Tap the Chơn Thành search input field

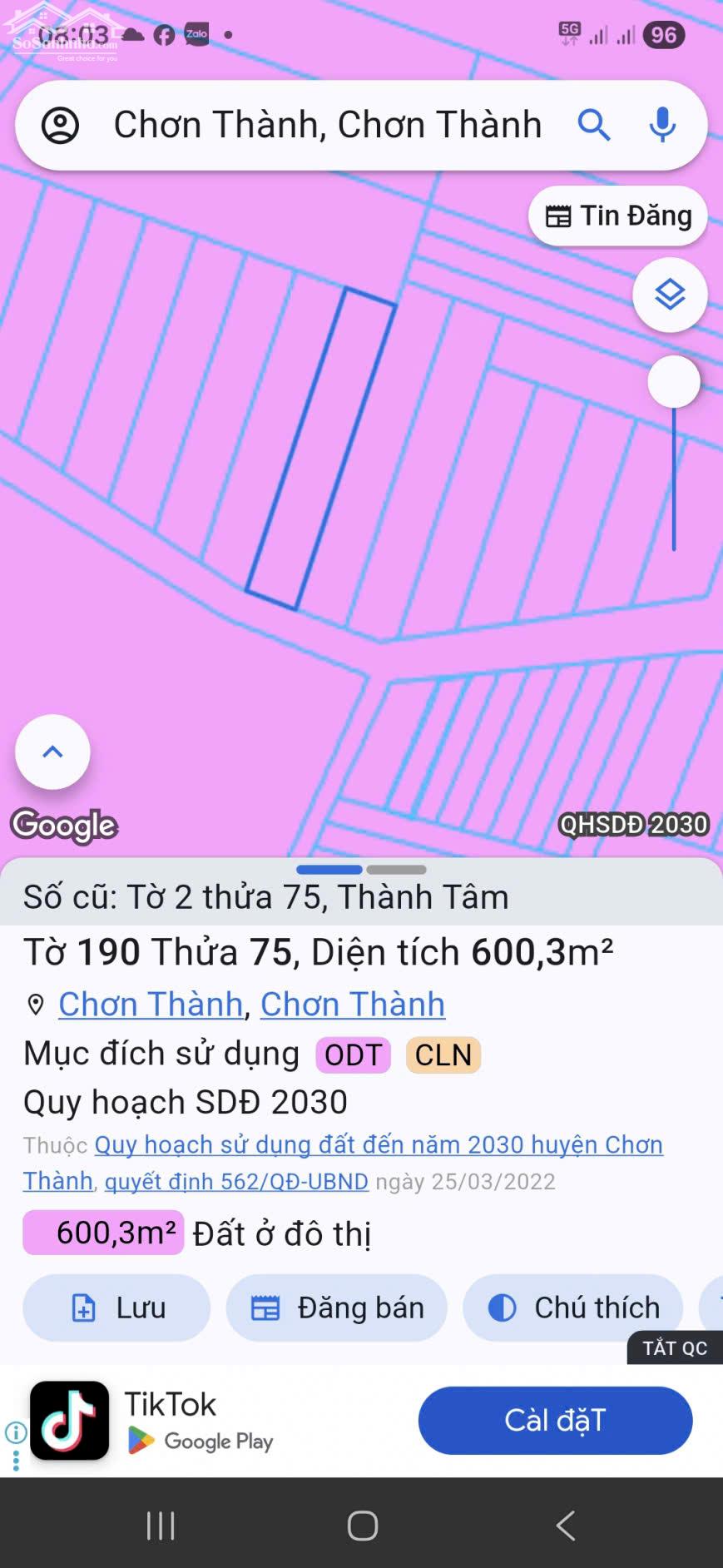[x=327, y=124]
